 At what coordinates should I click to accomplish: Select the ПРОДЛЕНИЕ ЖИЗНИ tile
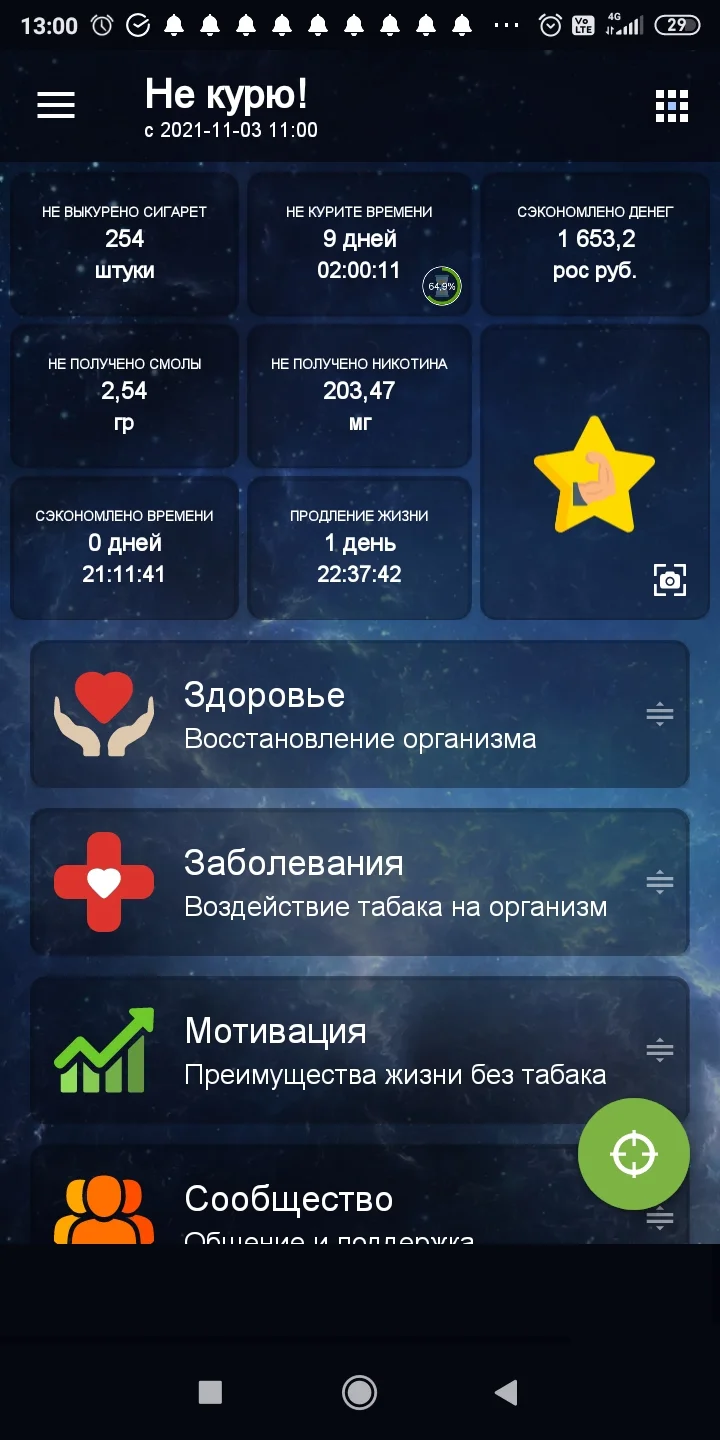[359, 548]
